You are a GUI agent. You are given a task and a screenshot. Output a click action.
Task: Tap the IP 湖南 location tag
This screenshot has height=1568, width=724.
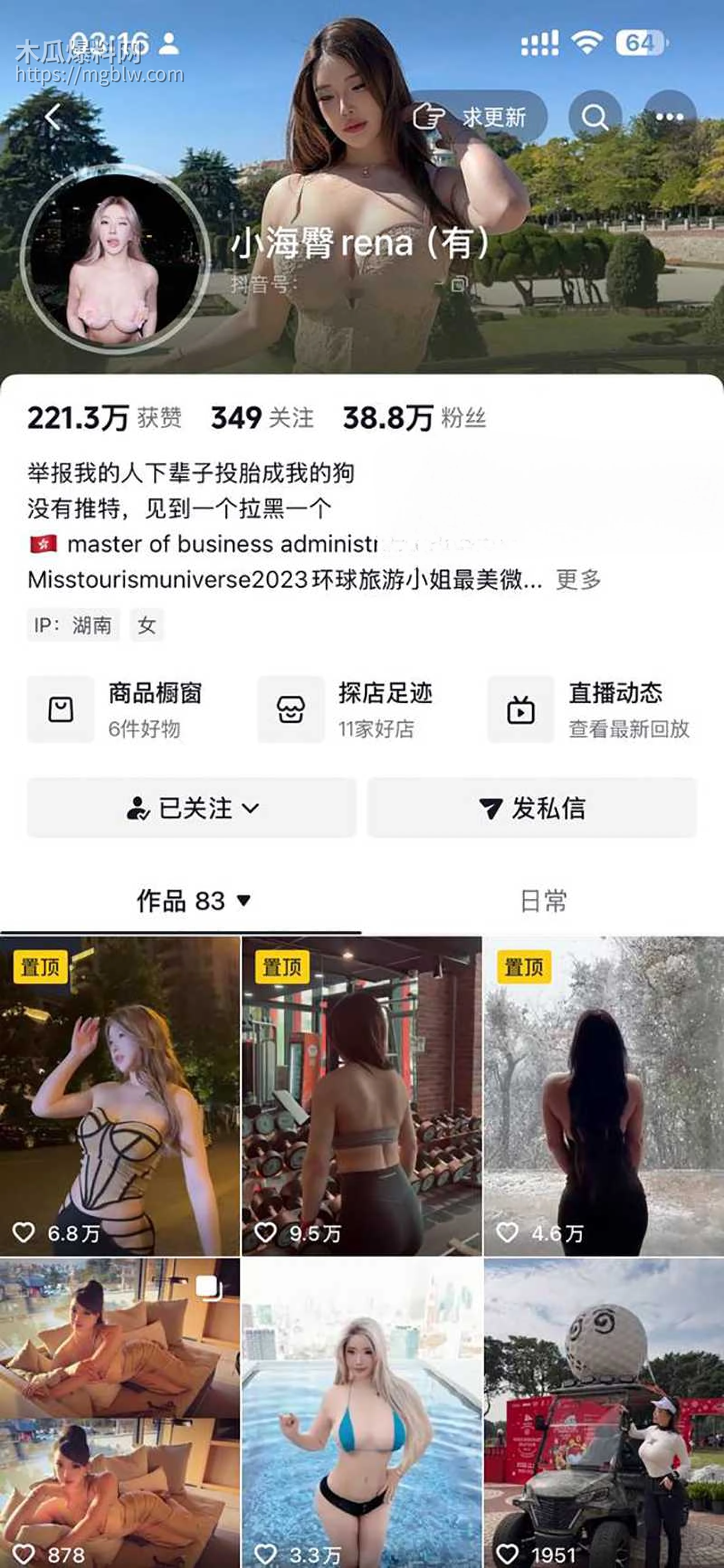click(73, 625)
